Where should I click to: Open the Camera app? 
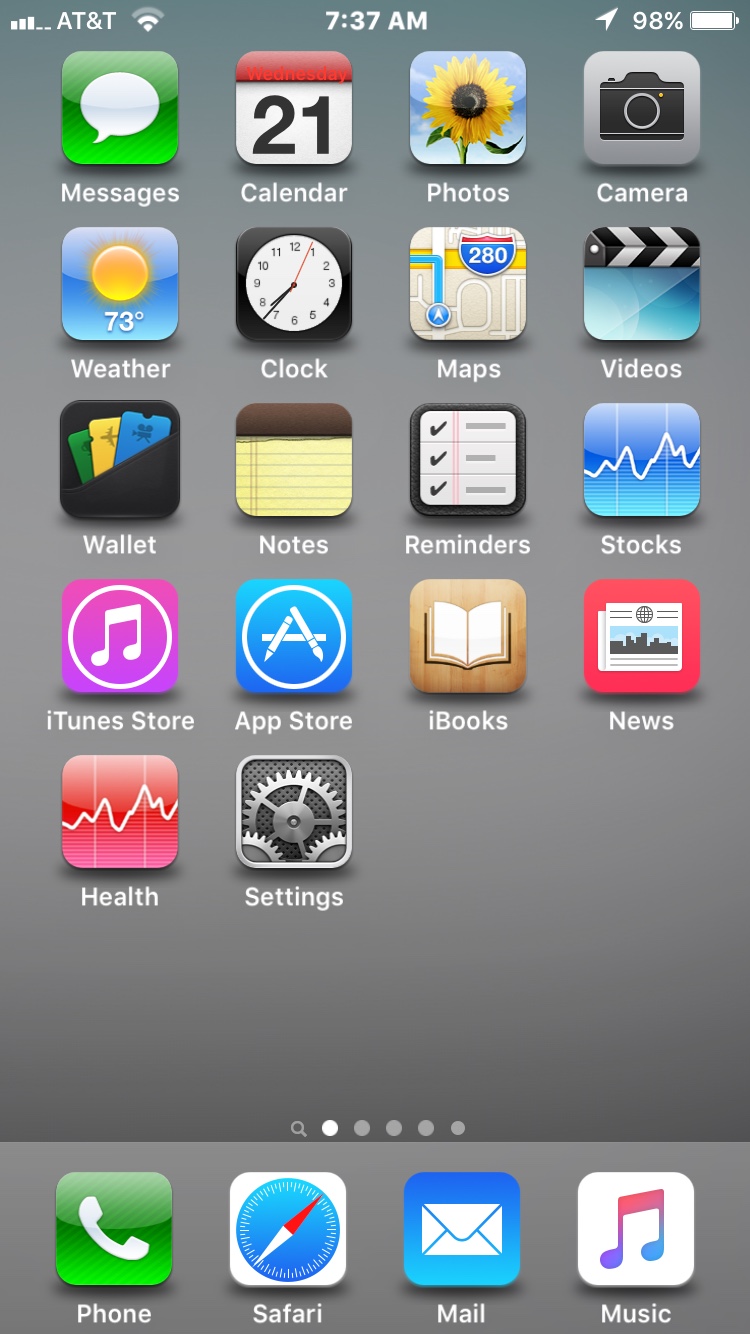click(x=642, y=108)
